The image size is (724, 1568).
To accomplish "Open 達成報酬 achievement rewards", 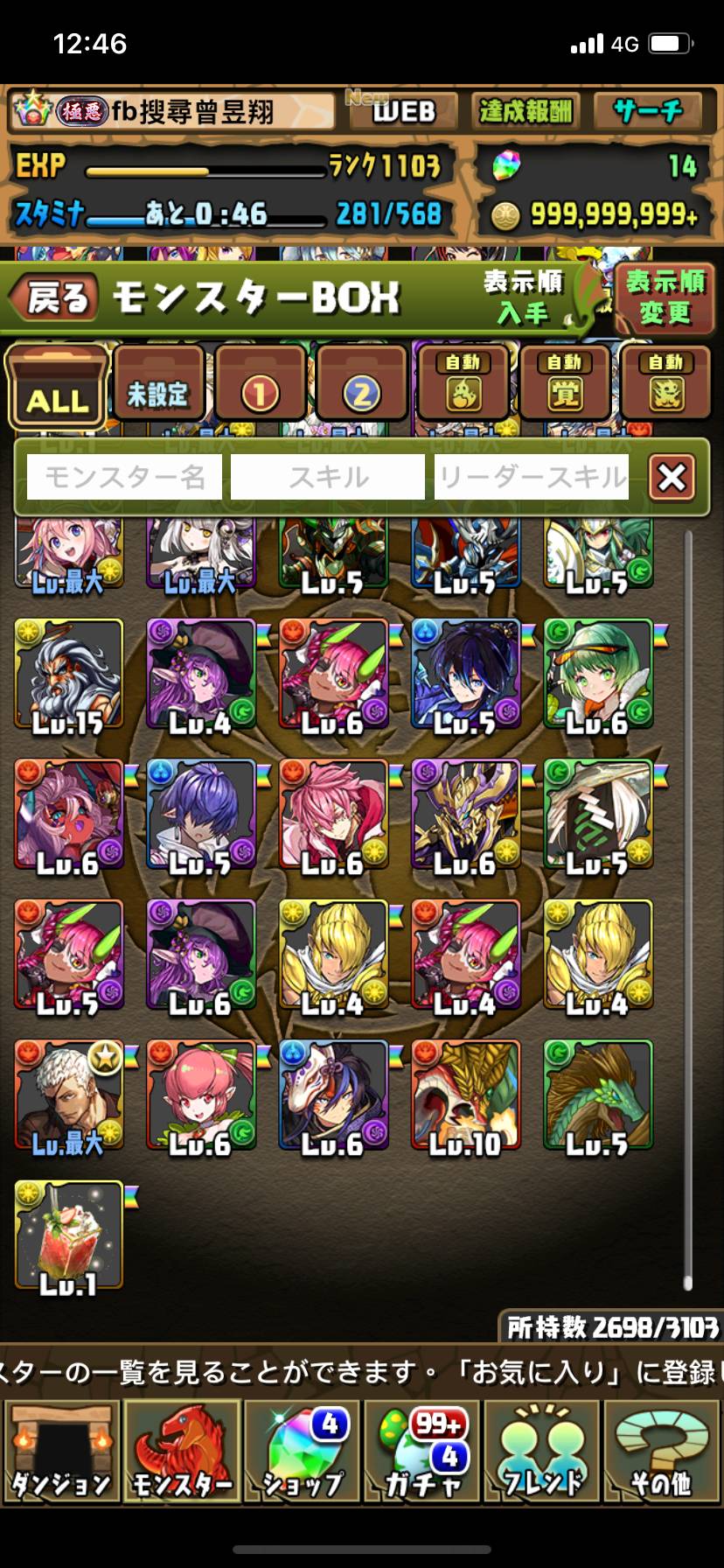I will (525, 111).
